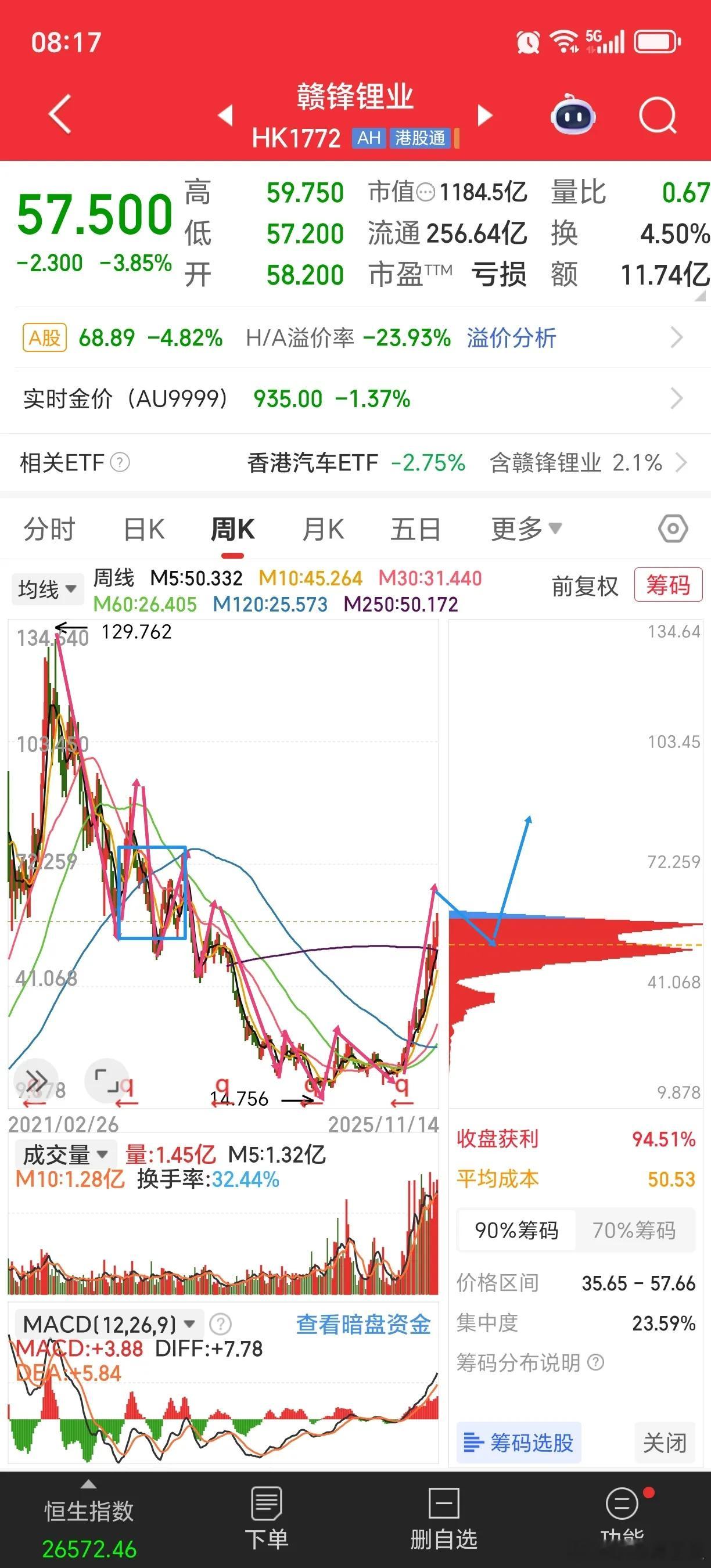Open the 均线 moving average dropdown
This screenshot has height=1568, width=711.
47,589
